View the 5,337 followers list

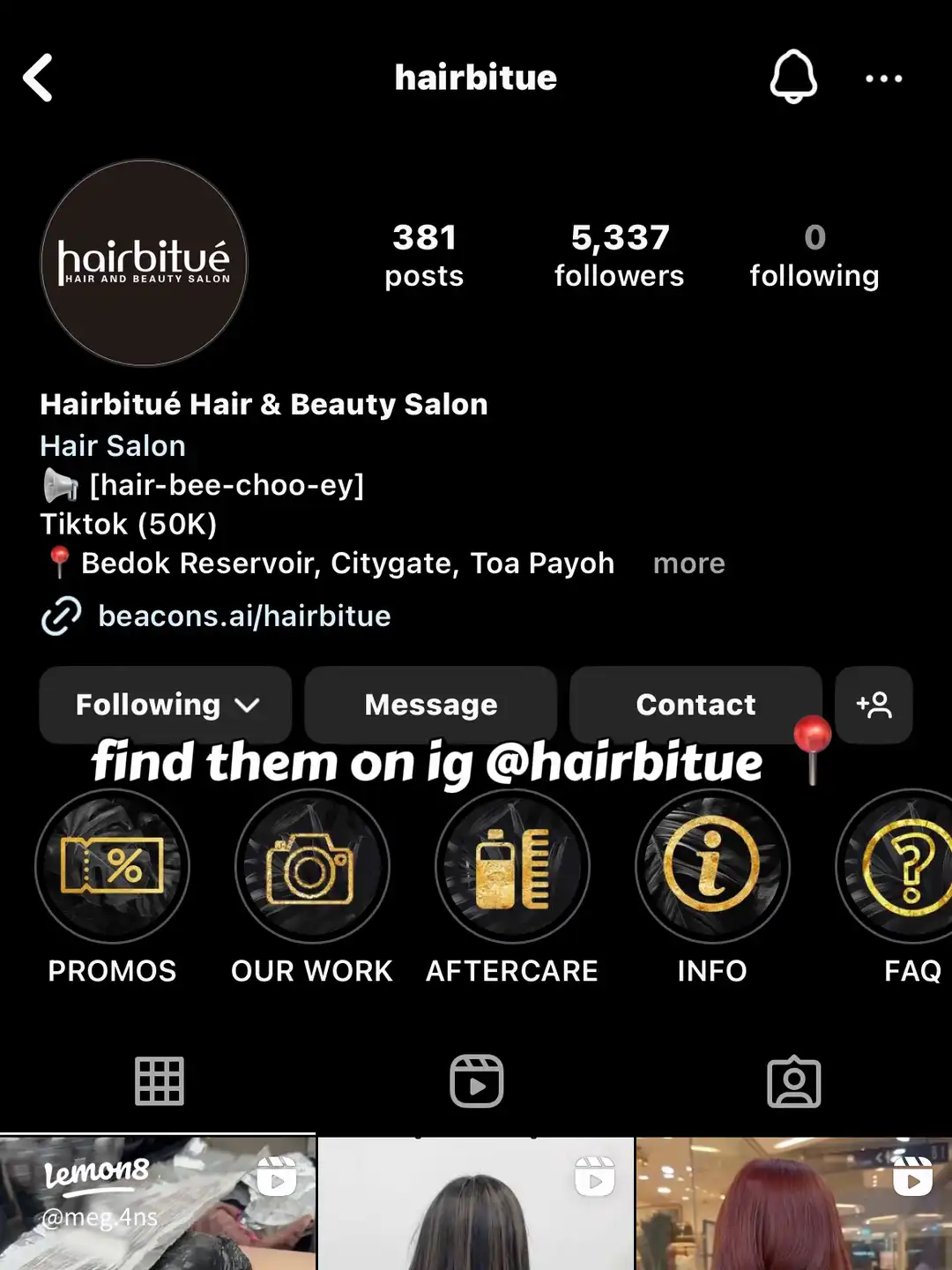[619, 255]
